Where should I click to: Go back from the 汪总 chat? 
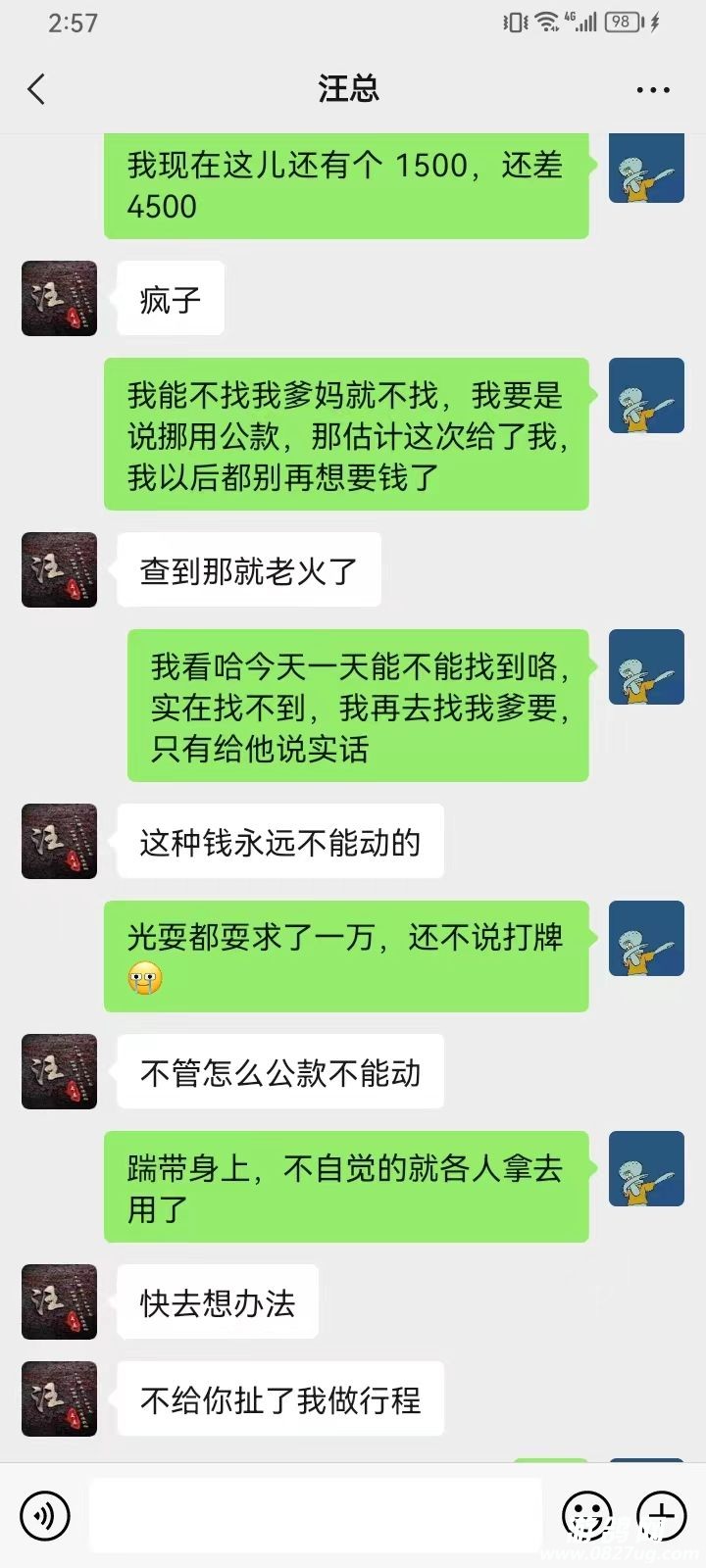pos(37,89)
